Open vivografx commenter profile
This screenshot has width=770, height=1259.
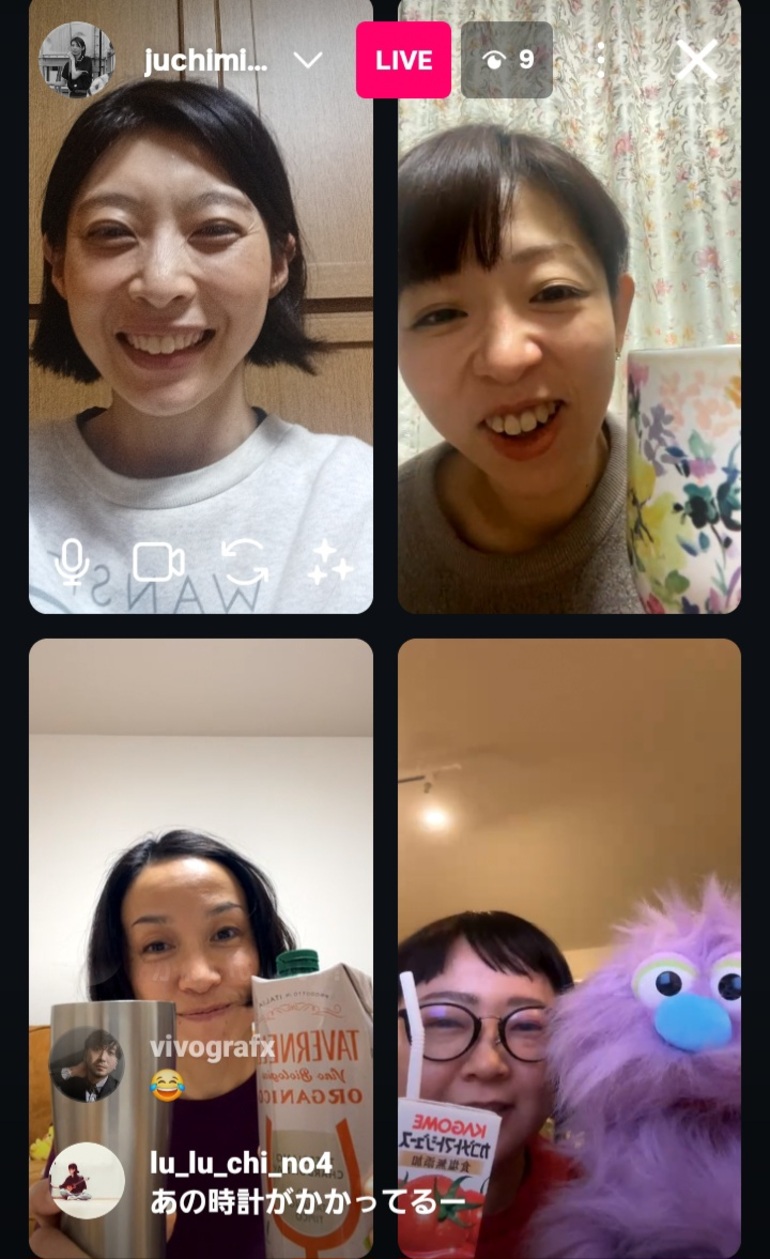click(87, 1064)
